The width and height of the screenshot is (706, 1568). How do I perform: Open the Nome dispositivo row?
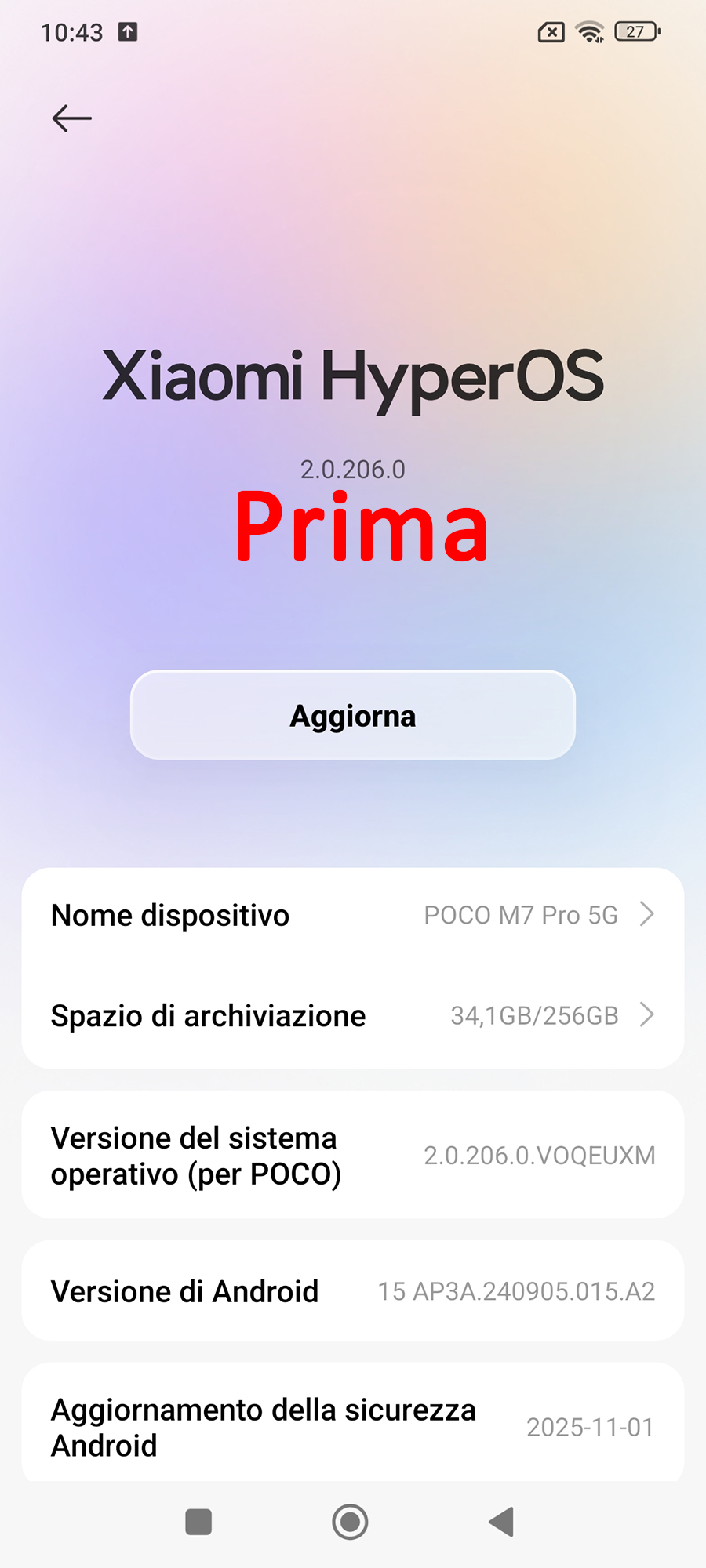[353, 915]
